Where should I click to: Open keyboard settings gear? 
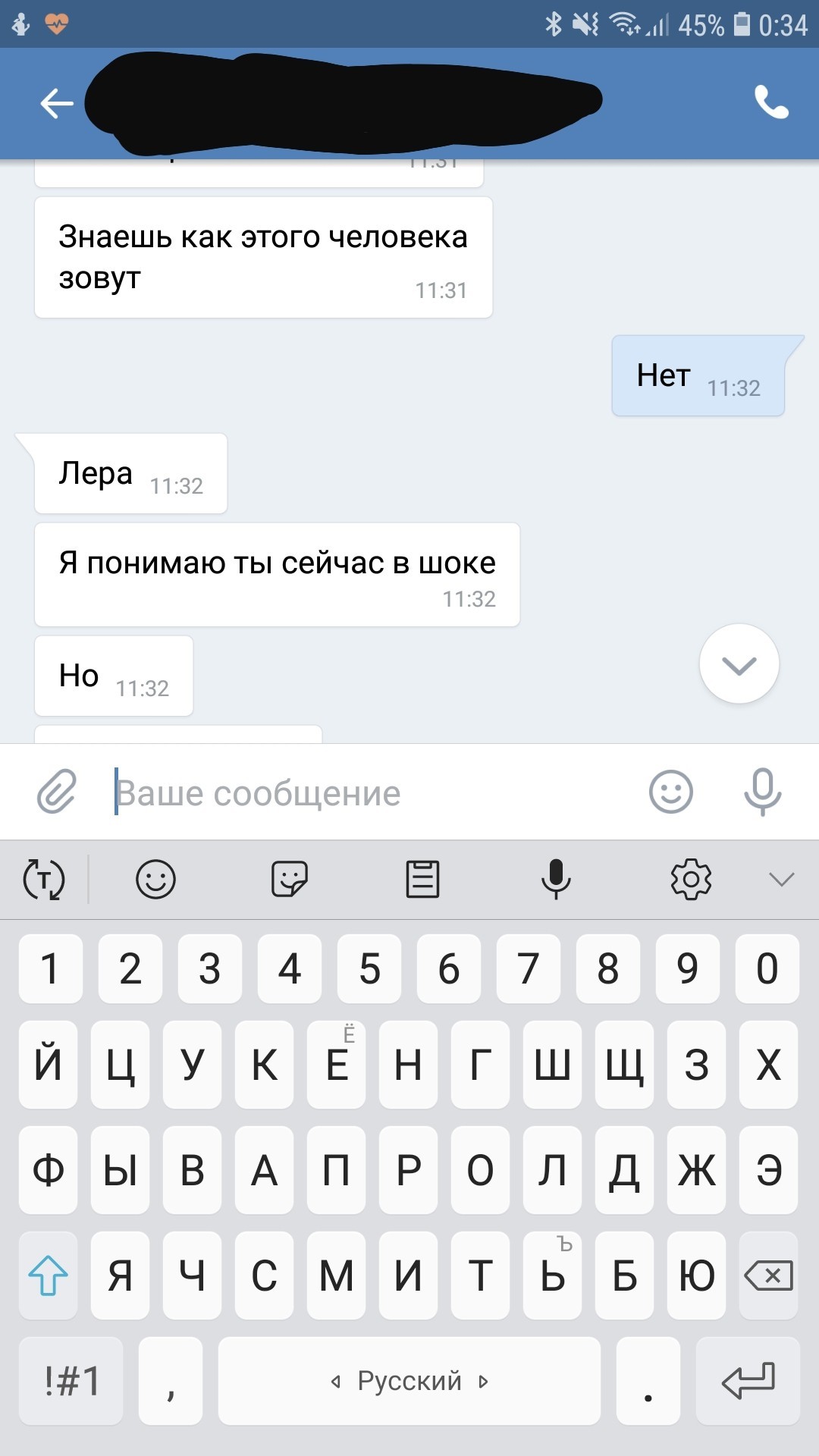(x=691, y=880)
